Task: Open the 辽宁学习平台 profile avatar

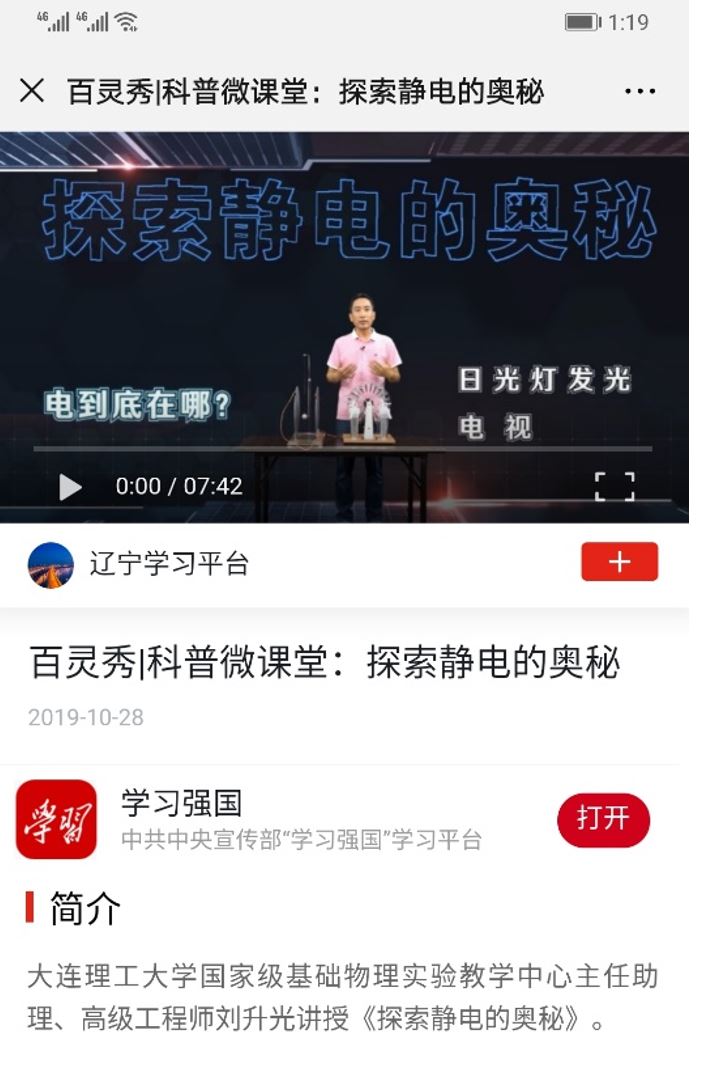Action: coord(51,565)
